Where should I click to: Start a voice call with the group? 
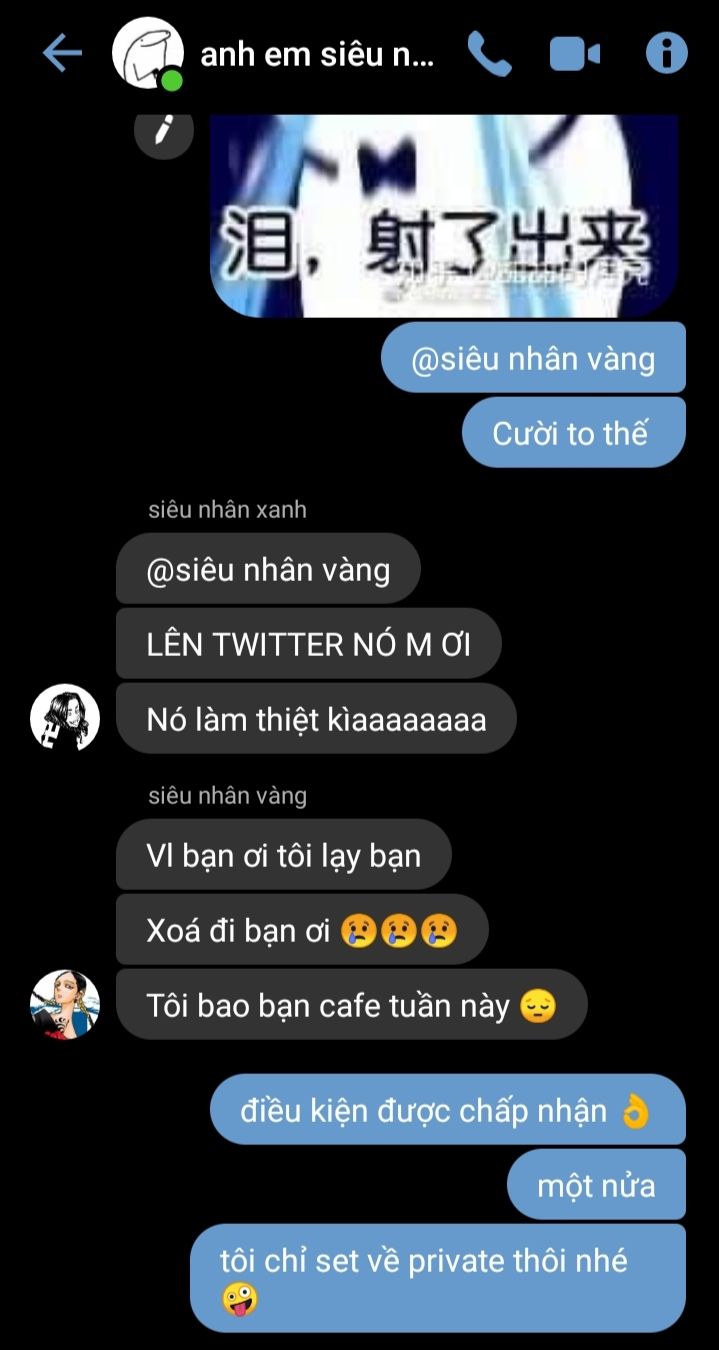(x=489, y=54)
